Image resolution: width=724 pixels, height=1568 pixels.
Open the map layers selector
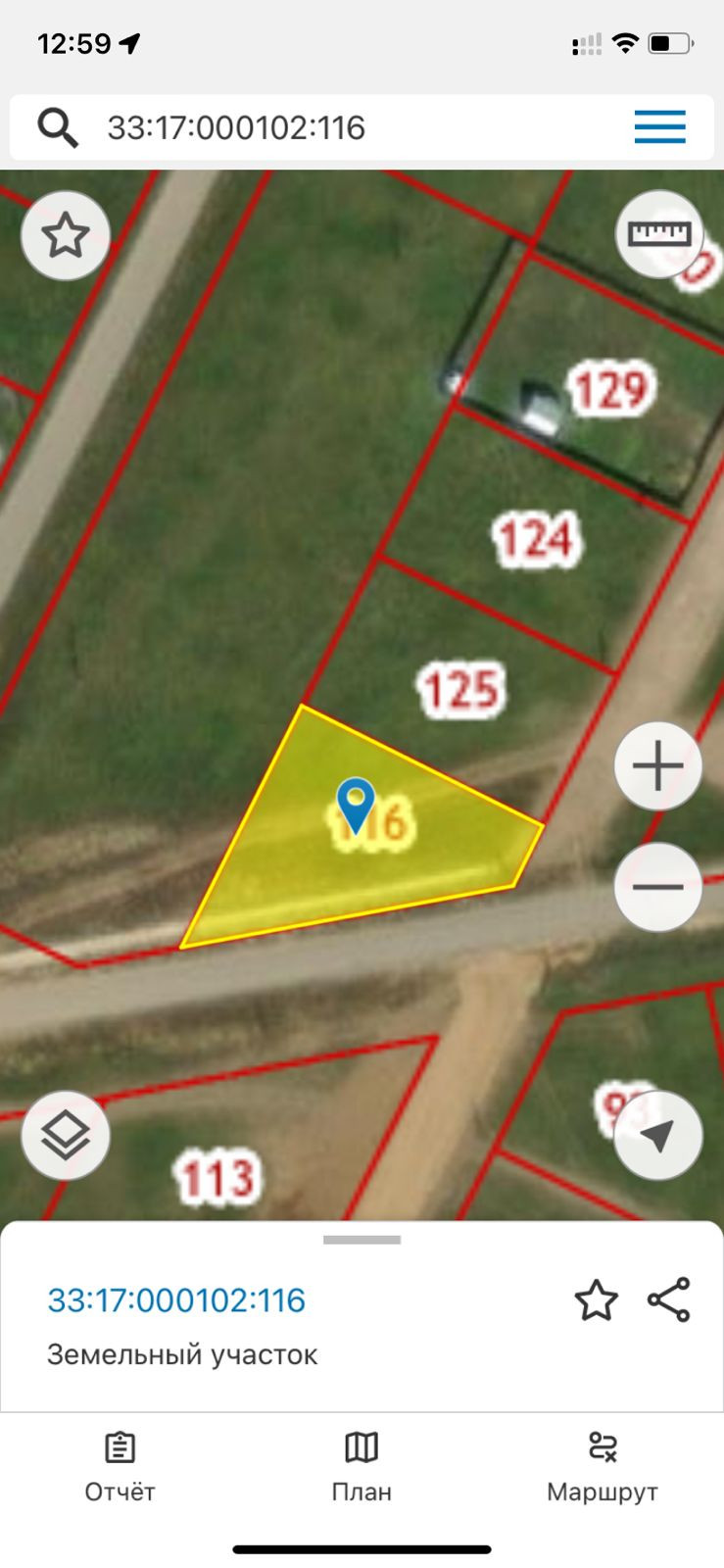click(66, 1135)
